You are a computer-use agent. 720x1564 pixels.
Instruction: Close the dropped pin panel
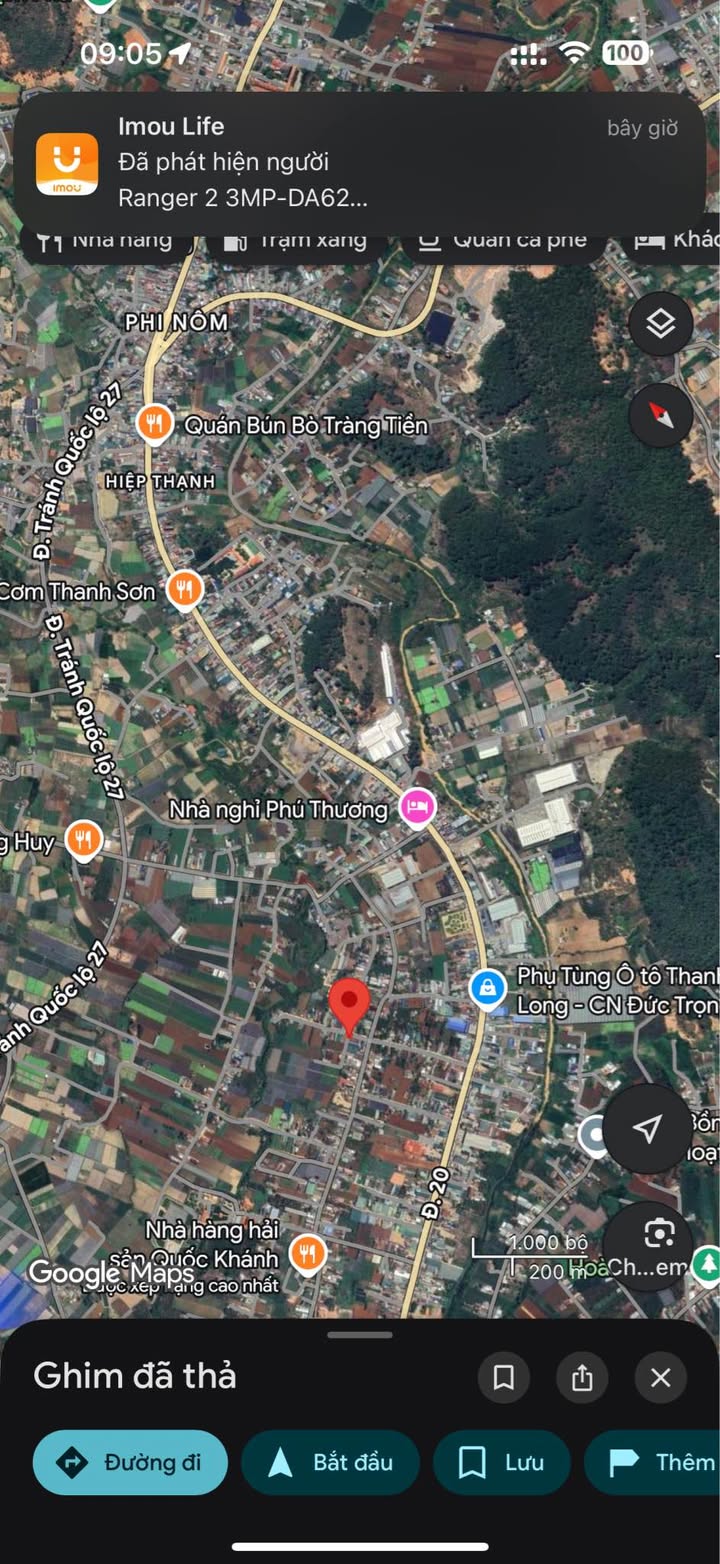(660, 1378)
